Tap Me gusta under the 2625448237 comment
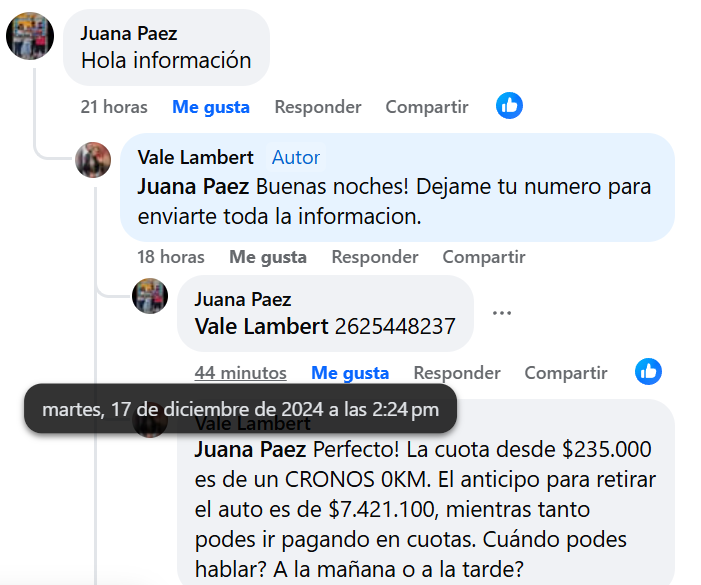The image size is (701, 585). (349, 373)
